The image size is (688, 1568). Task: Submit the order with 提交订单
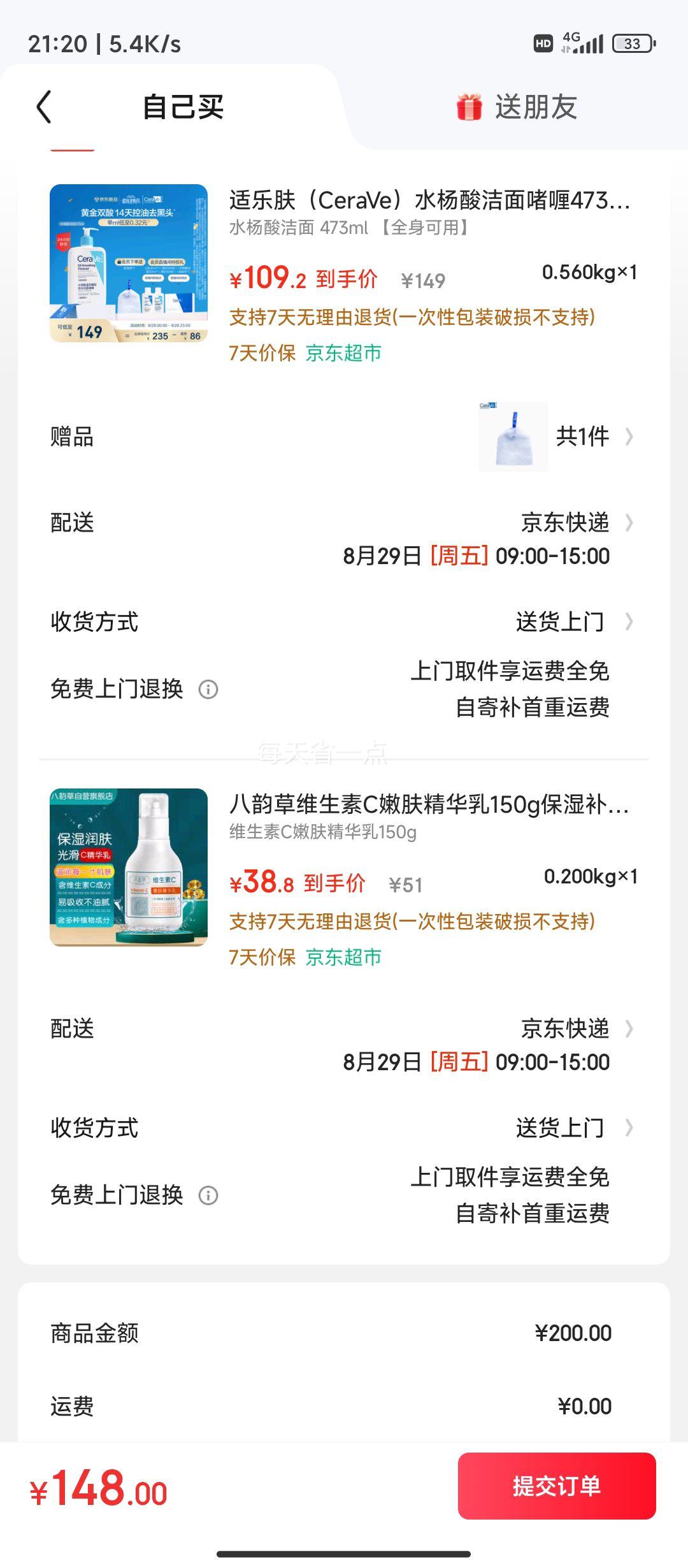[556, 1486]
